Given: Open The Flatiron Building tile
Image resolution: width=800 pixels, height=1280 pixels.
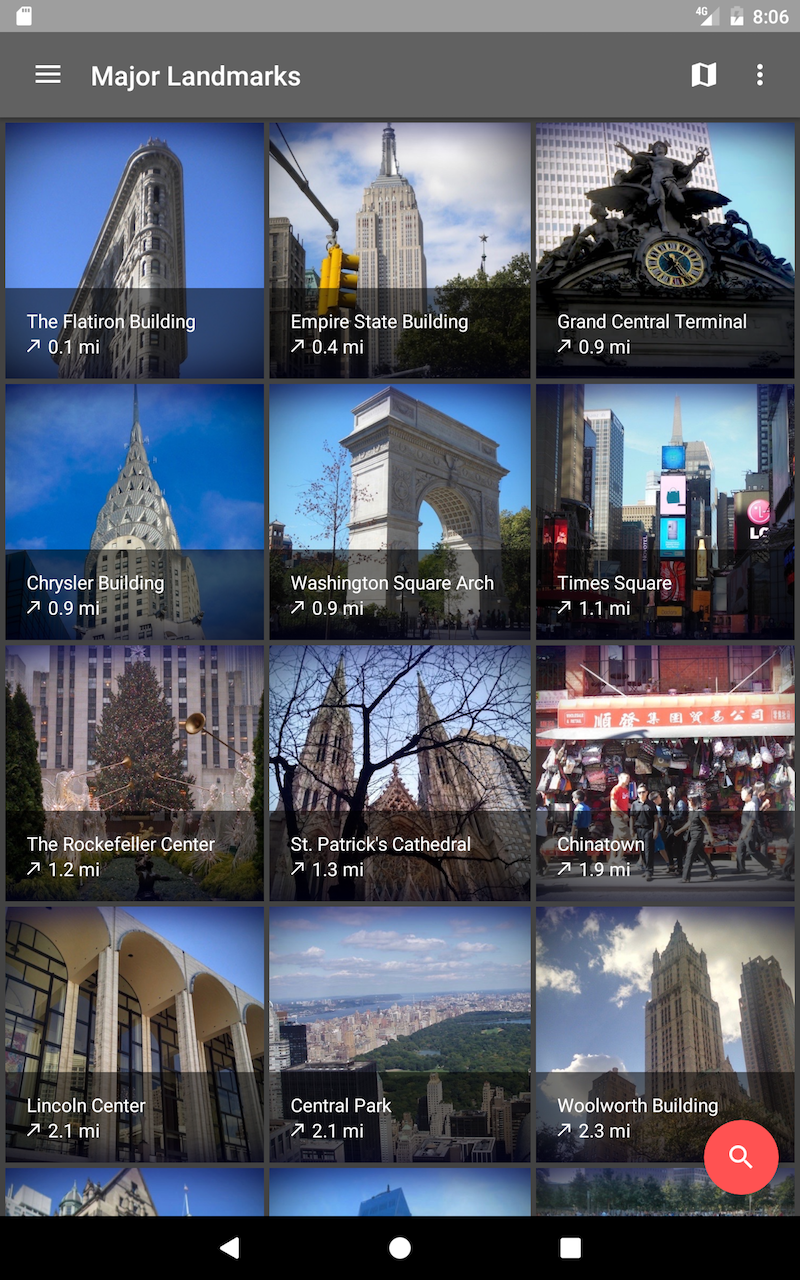Looking at the screenshot, I should tap(135, 250).
